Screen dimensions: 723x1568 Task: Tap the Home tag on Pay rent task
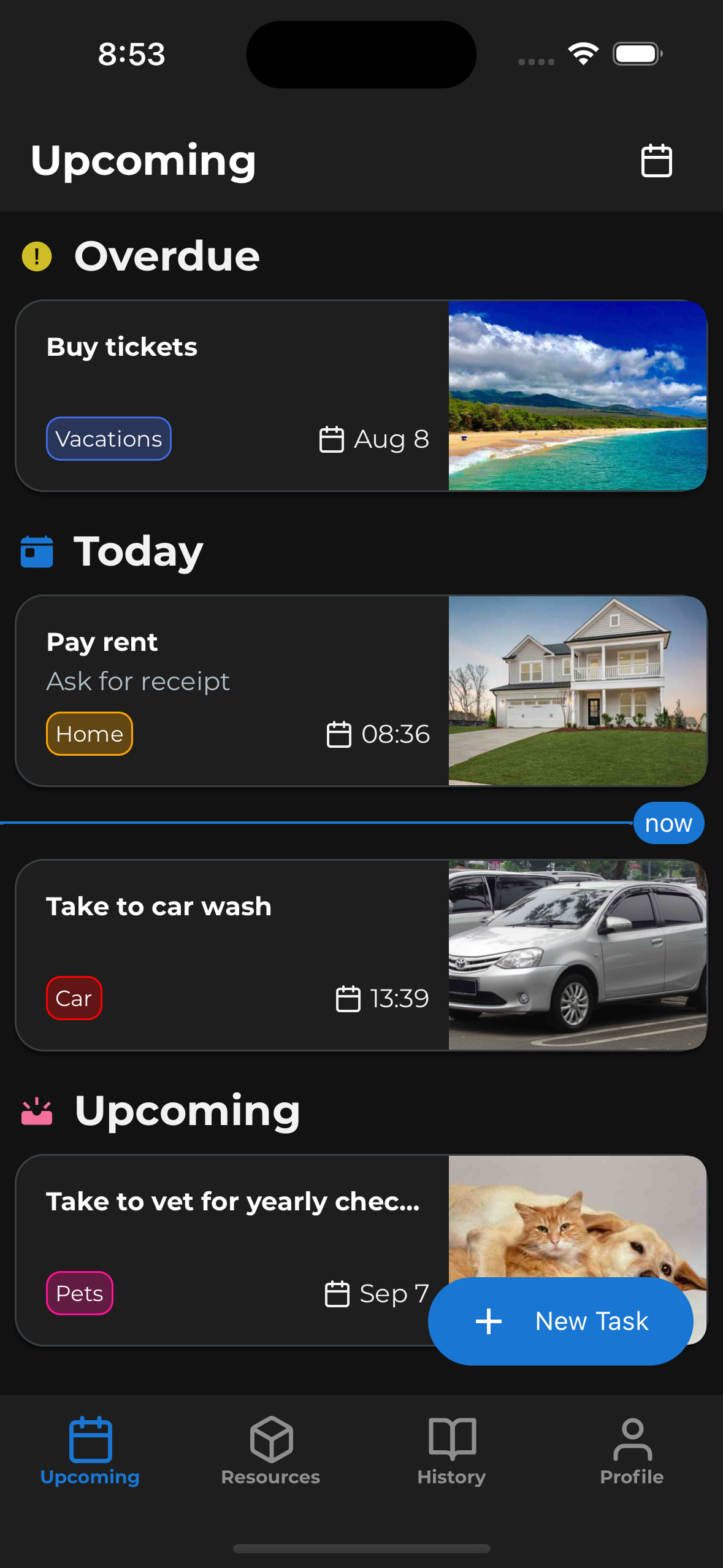pyautogui.click(x=89, y=733)
